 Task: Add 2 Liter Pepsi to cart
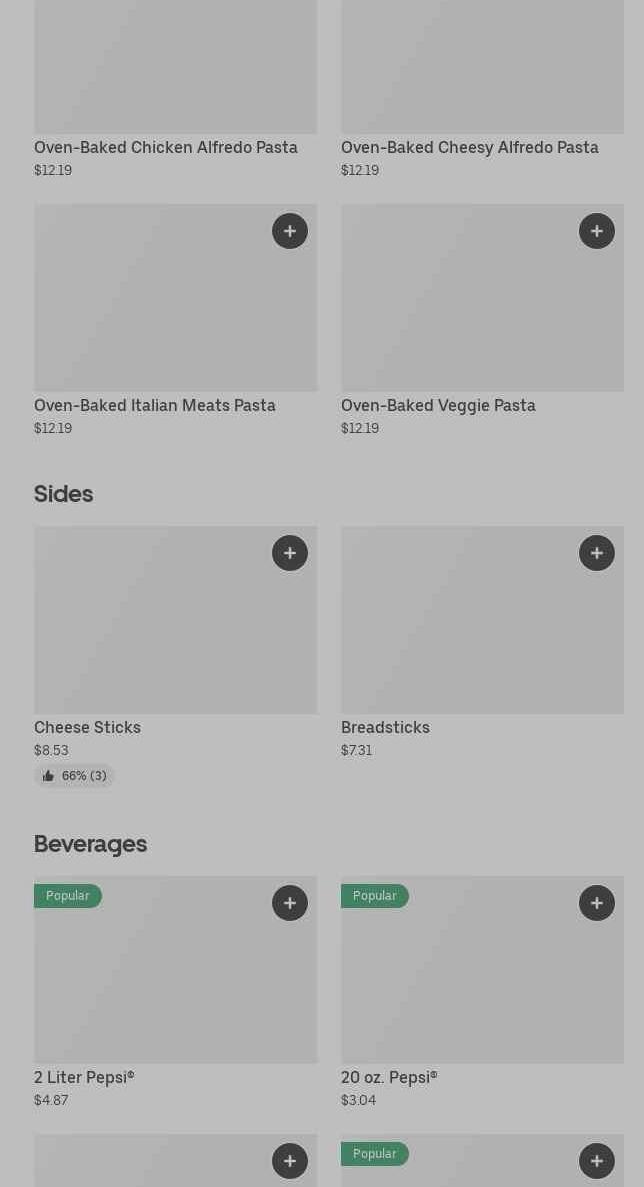[x=290, y=903]
